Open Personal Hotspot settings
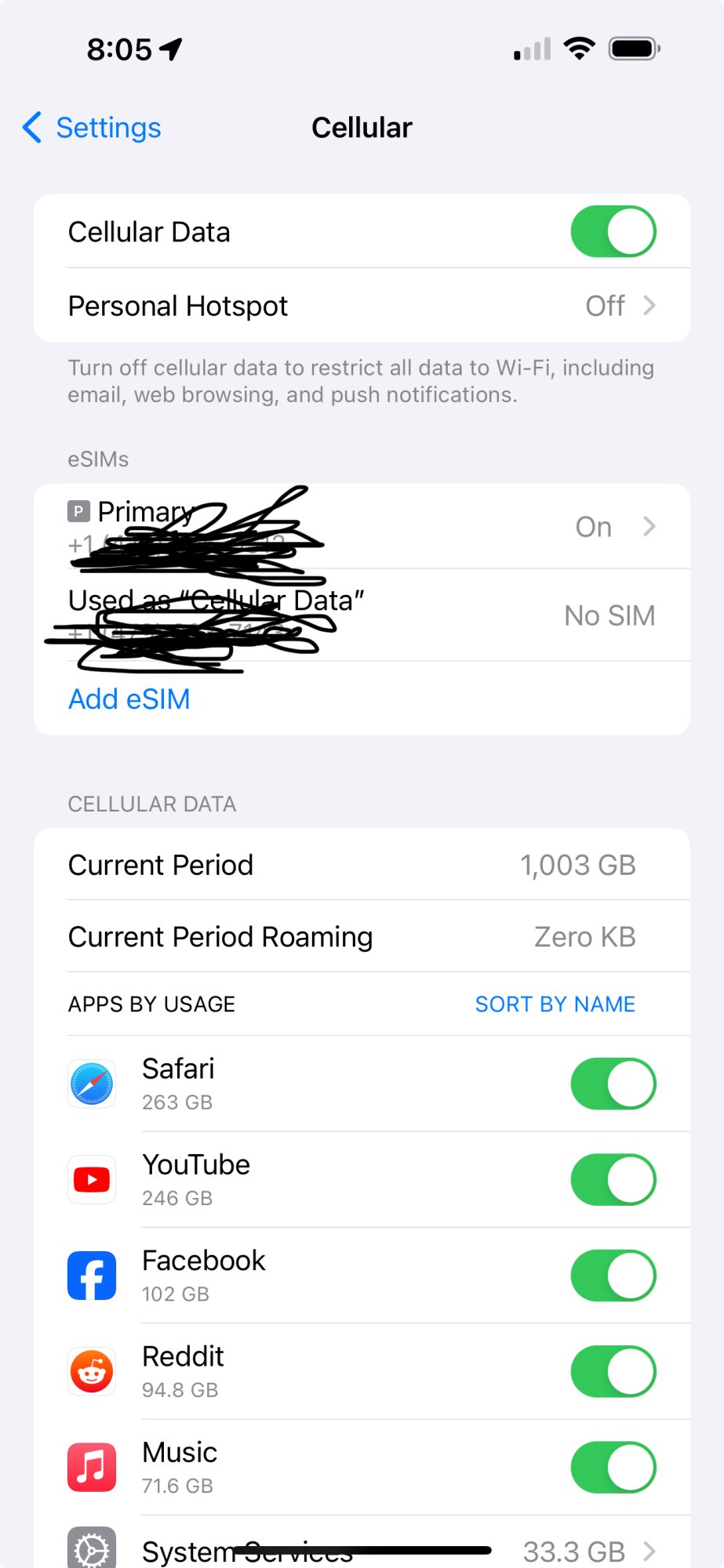Screen dimensions: 724x1568 [362, 306]
